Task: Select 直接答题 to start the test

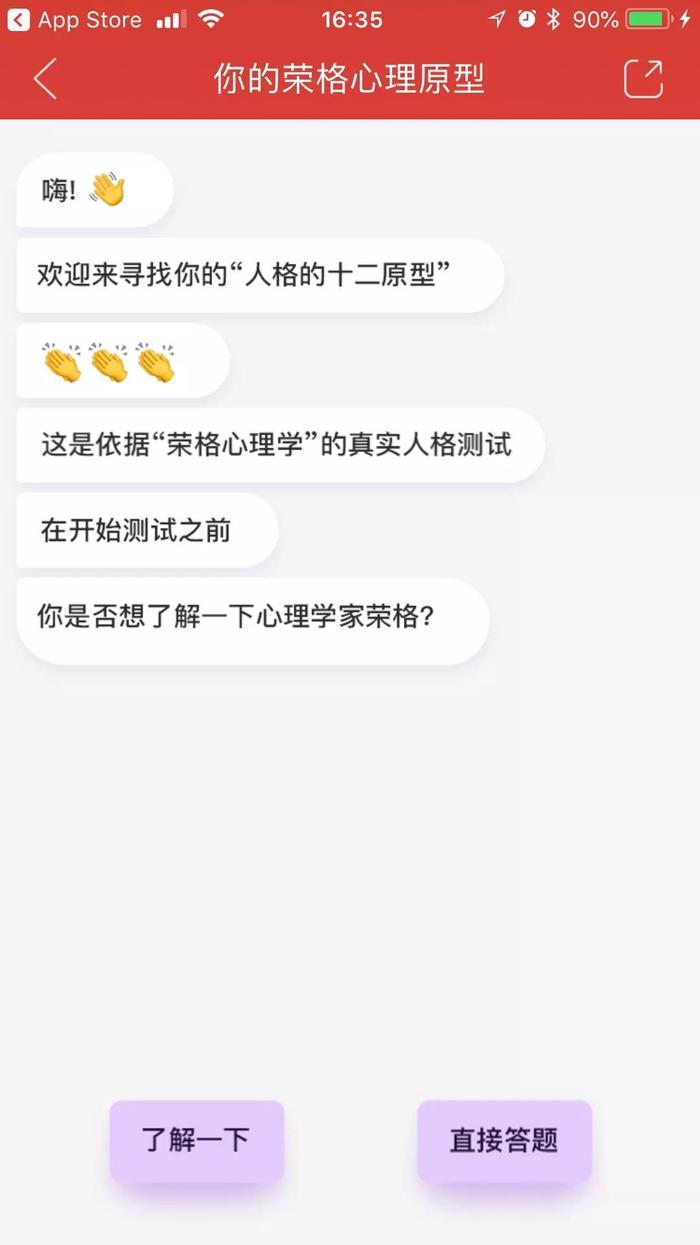Action: pyautogui.click(x=504, y=1141)
